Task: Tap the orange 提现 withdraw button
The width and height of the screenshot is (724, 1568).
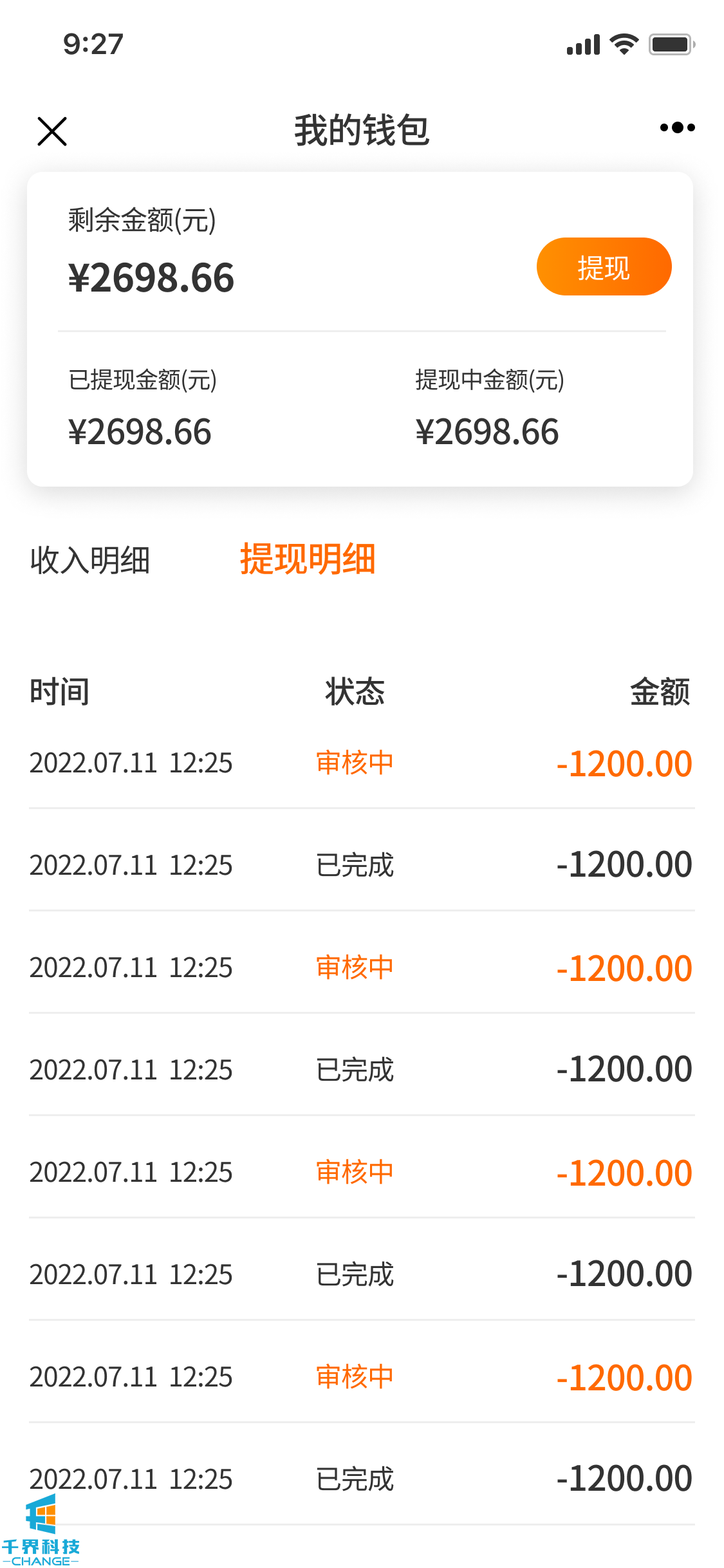Action: 604,267
